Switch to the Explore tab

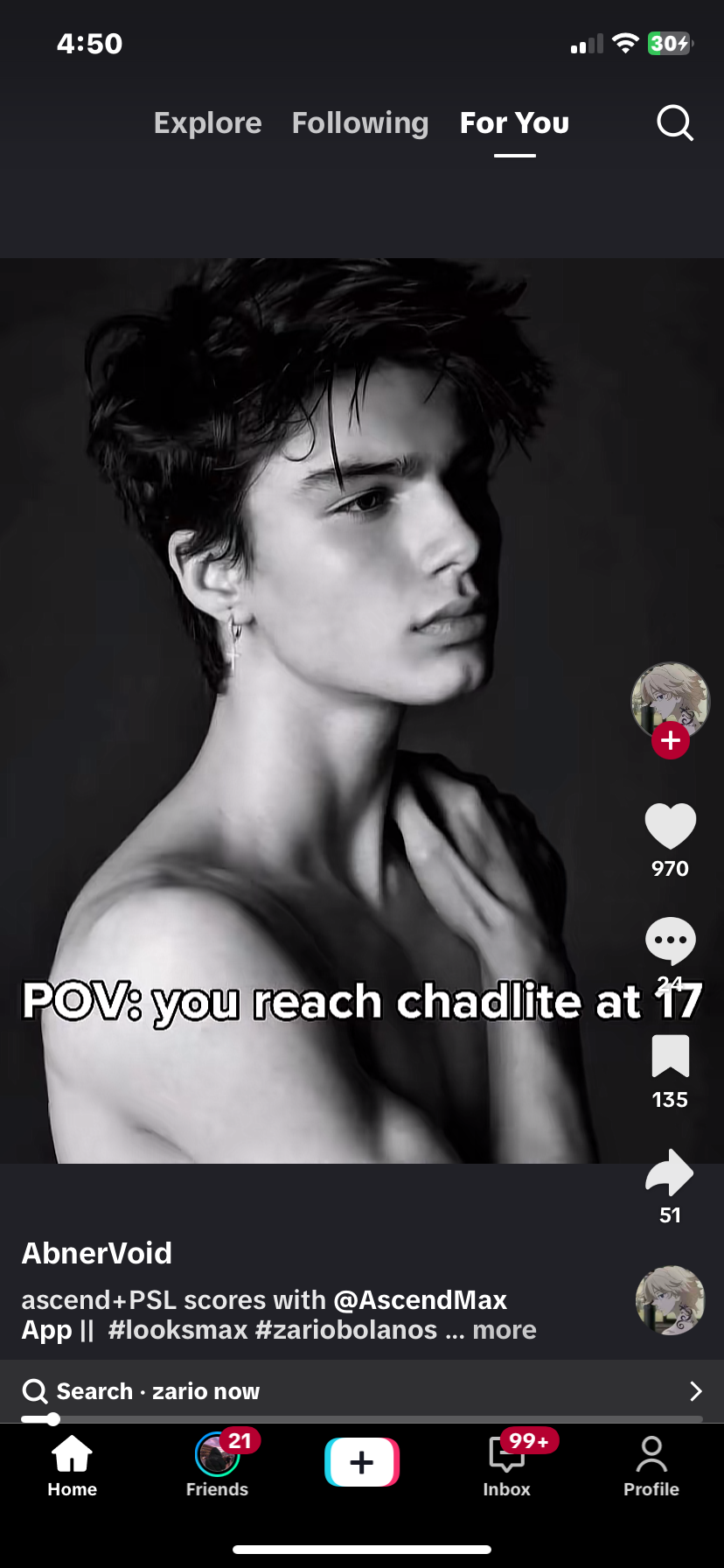[208, 123]
